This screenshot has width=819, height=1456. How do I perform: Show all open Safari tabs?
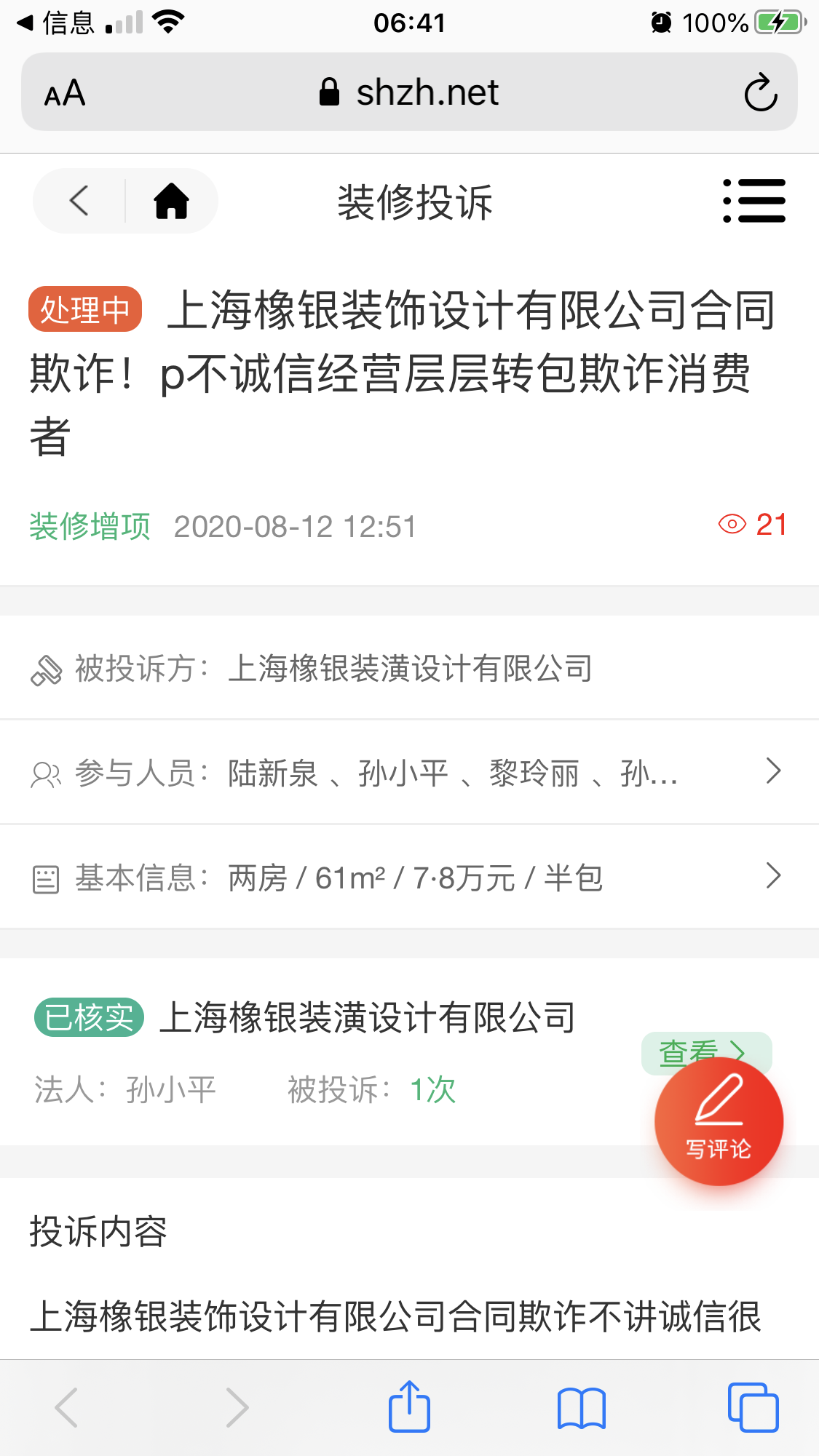click(753, 1407)
